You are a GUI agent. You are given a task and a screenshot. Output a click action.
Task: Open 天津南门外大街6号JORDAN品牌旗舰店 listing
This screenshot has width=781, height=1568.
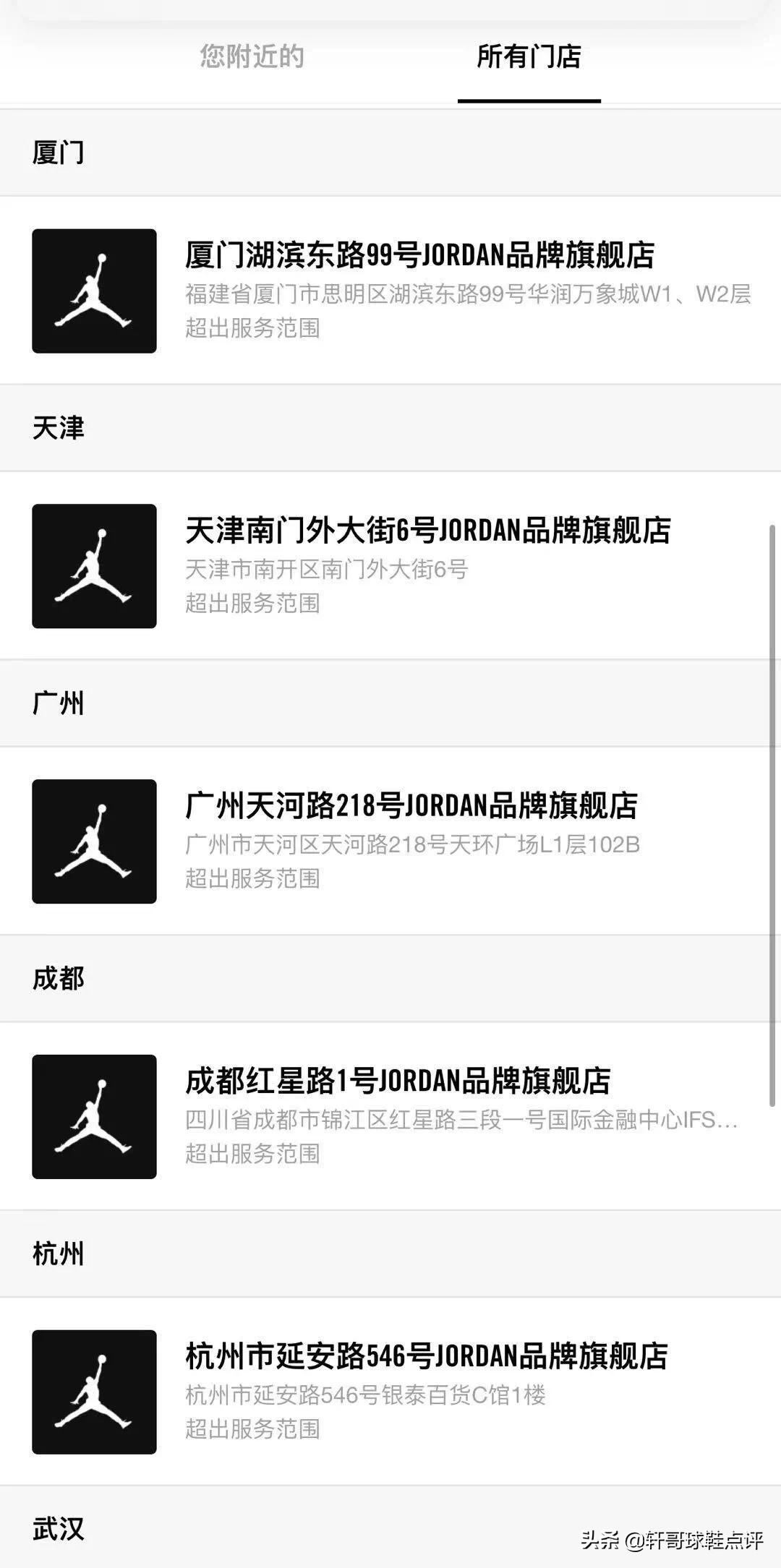[x=427, y=533]
